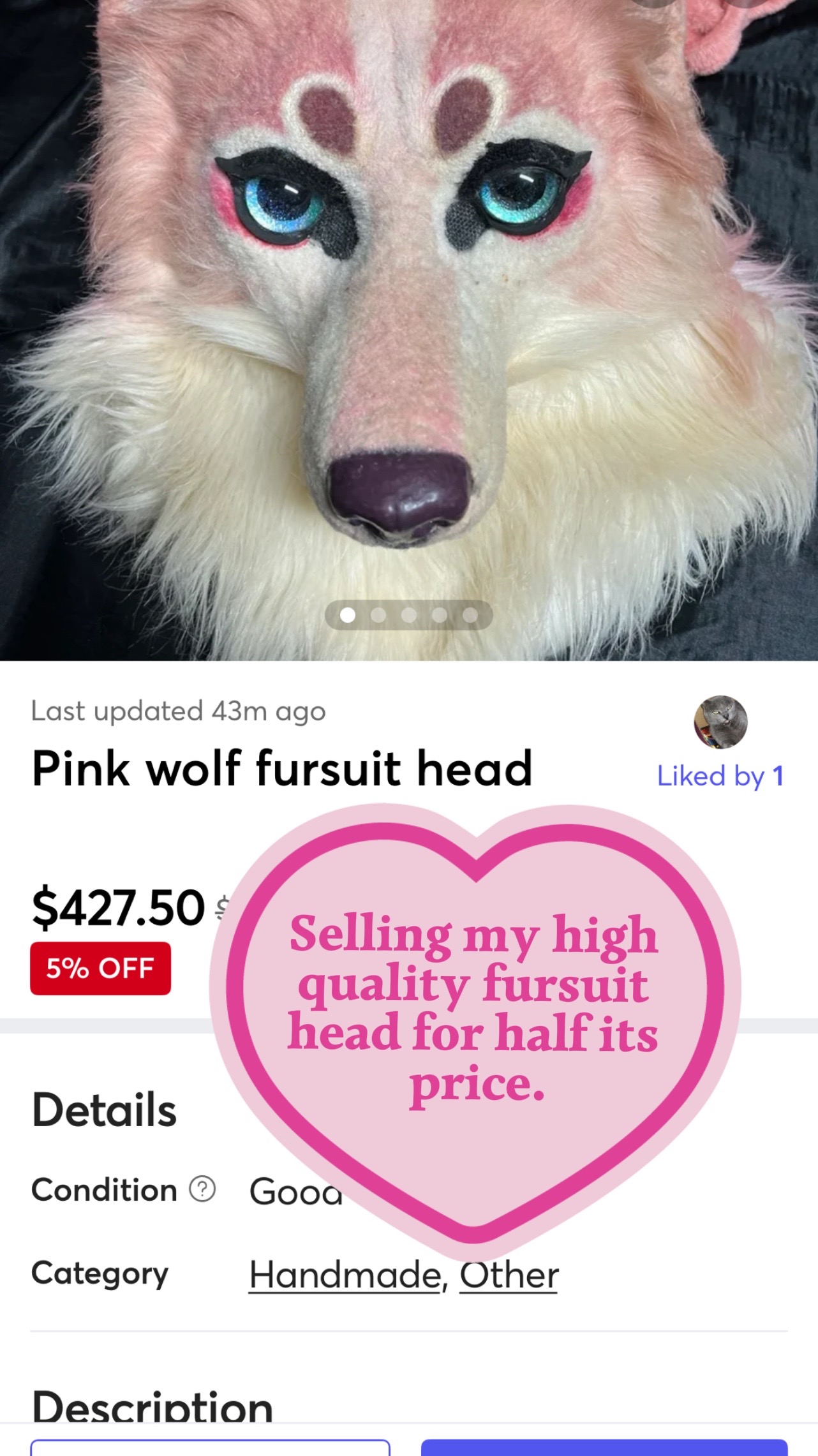Tap the outlined button at the bottom
The width and height of the screenshot is (818, 1456).
tap(210, 1447)
